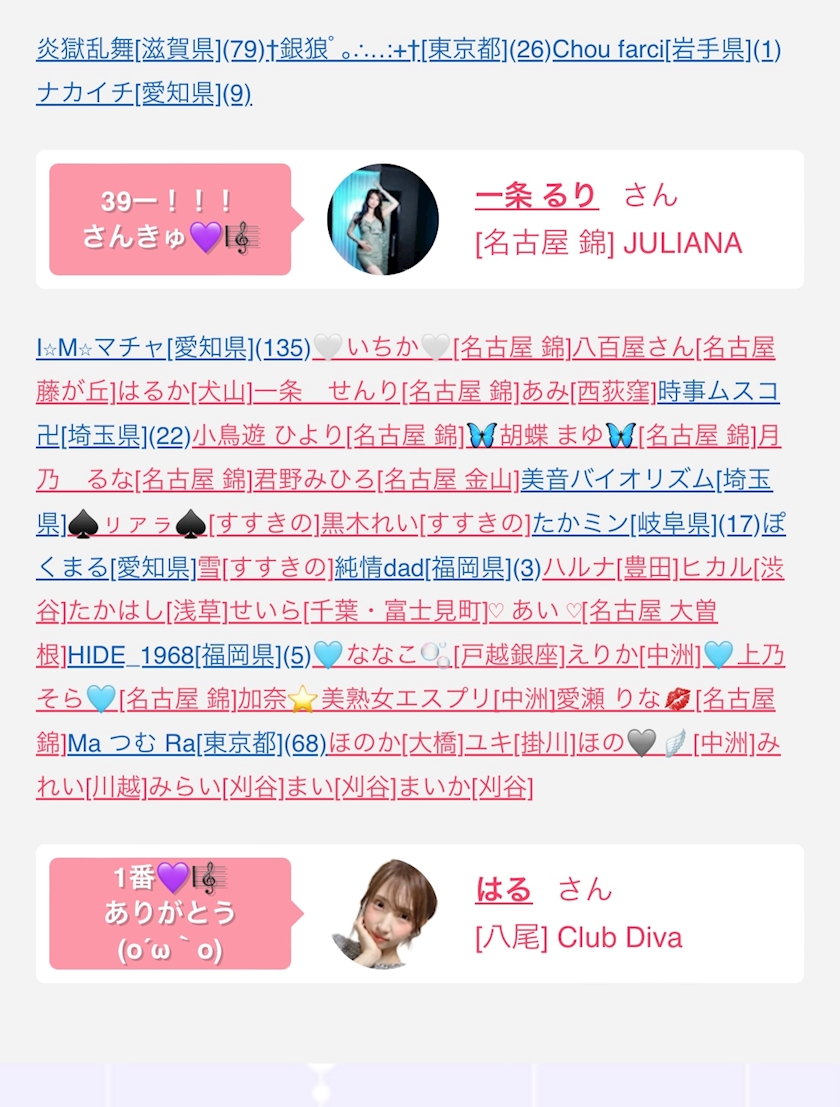The image size is (840, 1107).
Task: Open the I☆M☆マチャ[愛知県](135) link
Action: point(174,347)
